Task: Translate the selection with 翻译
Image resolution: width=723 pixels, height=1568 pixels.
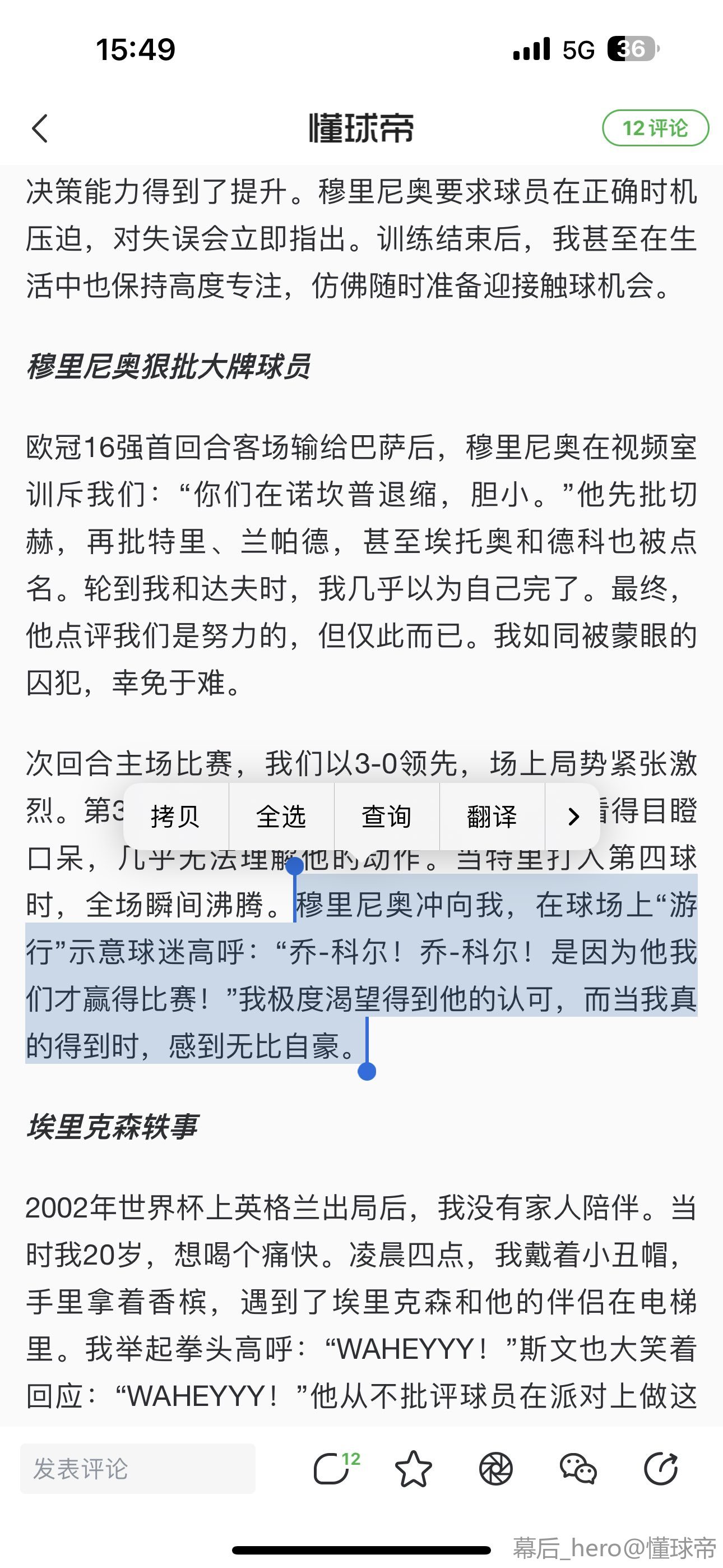Action: point(492,817)
